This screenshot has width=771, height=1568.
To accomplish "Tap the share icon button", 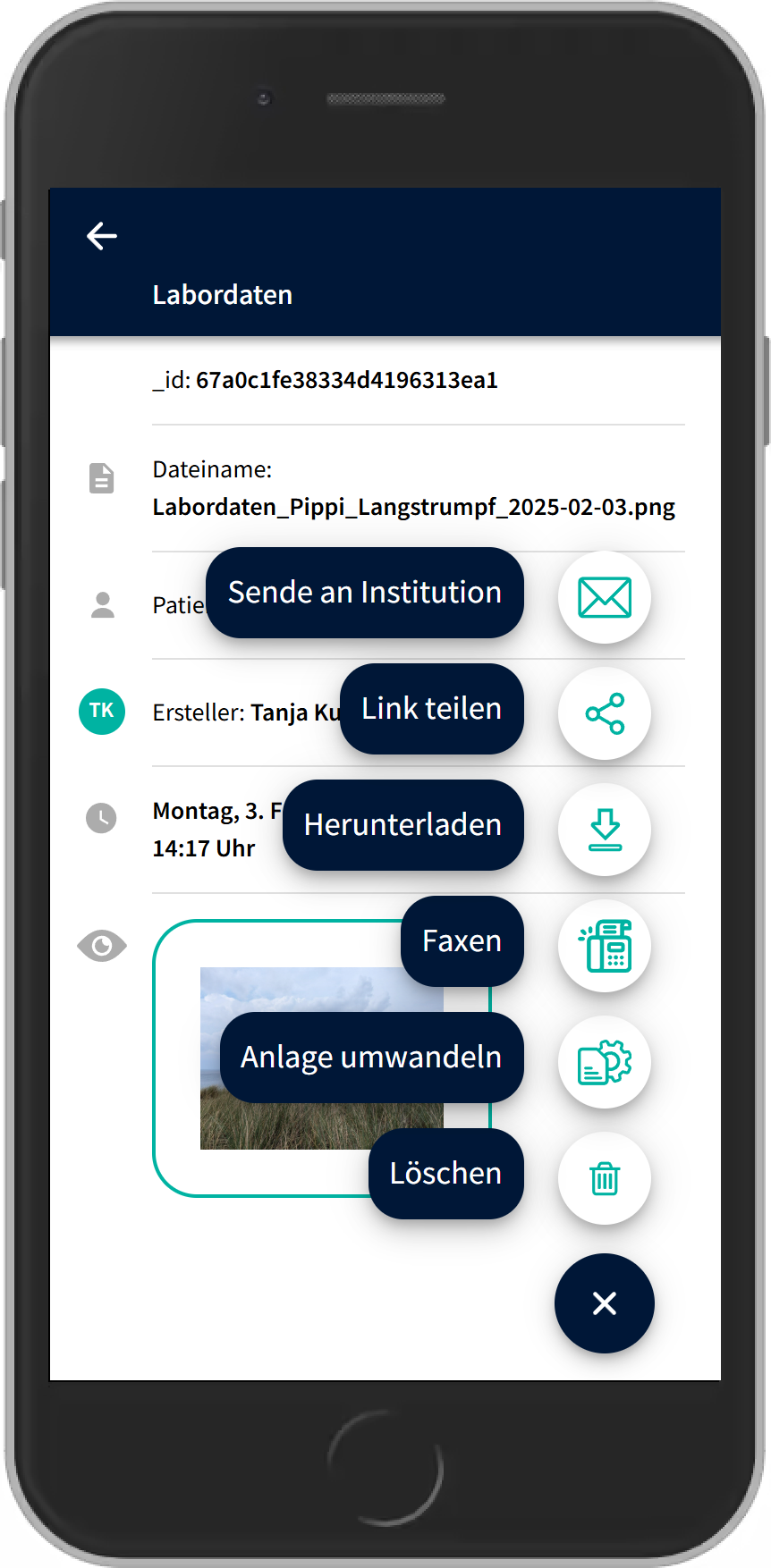I will click(x=605, y=713).
